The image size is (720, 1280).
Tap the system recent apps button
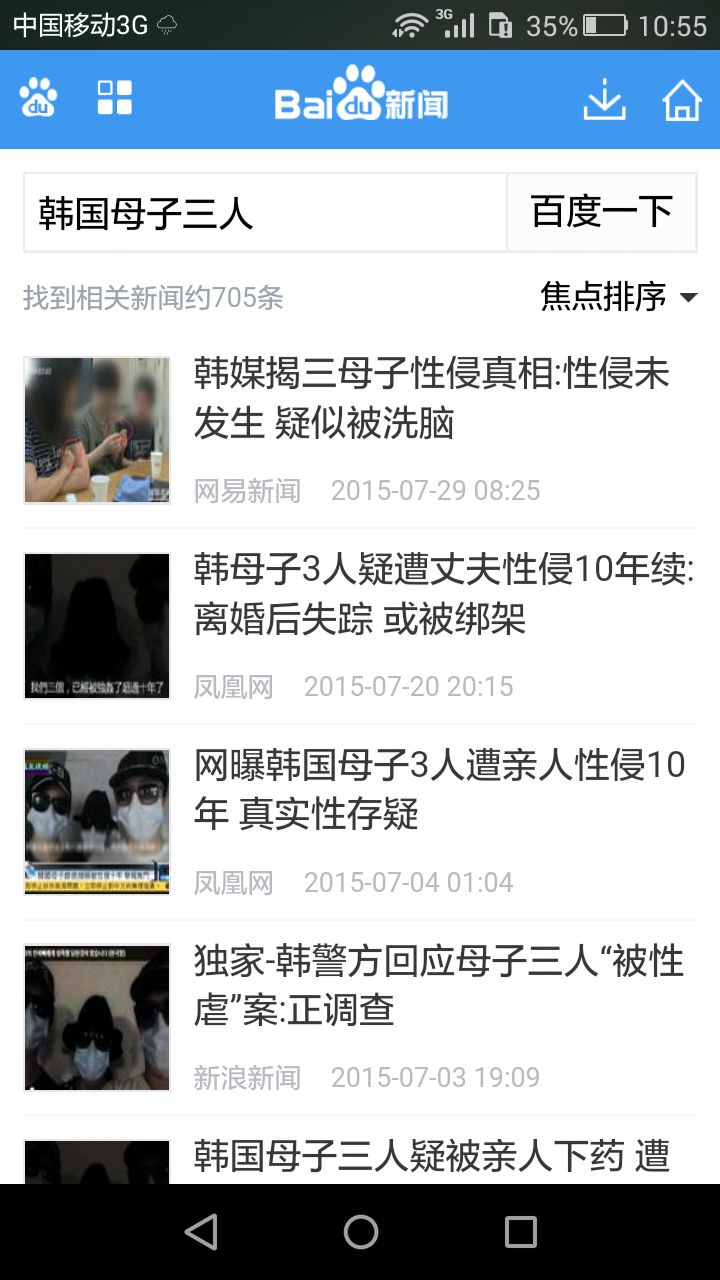click(520, 1232)
